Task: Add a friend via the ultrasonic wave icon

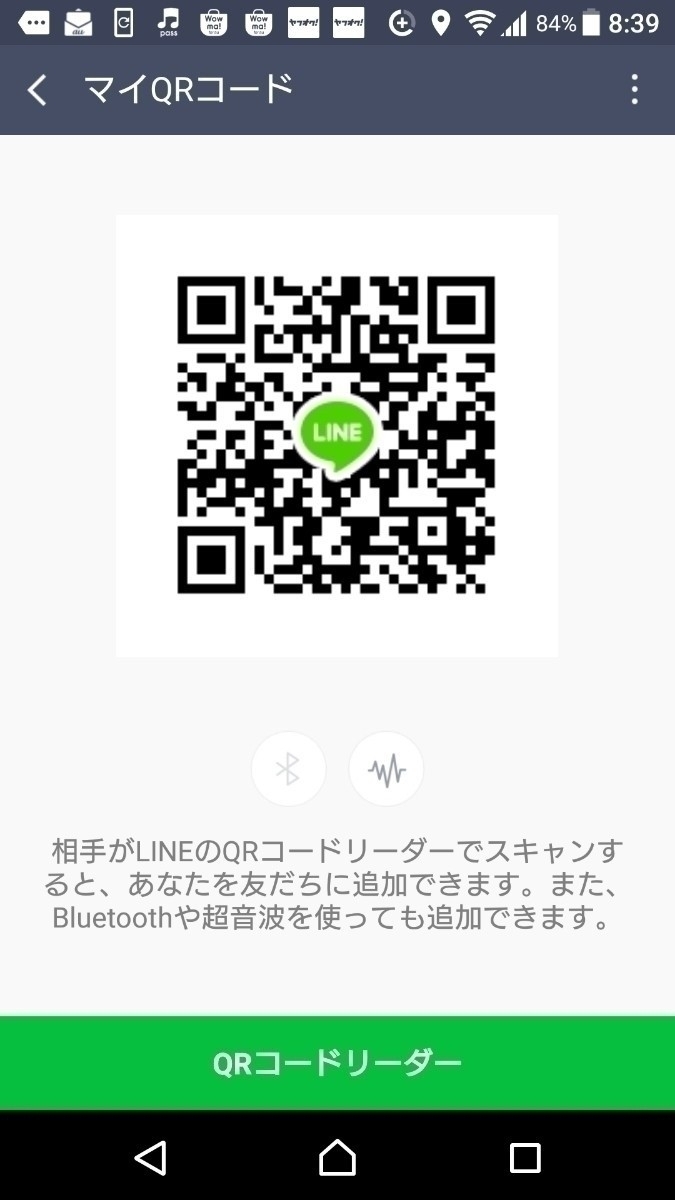Action: click(x=386, y=769)
